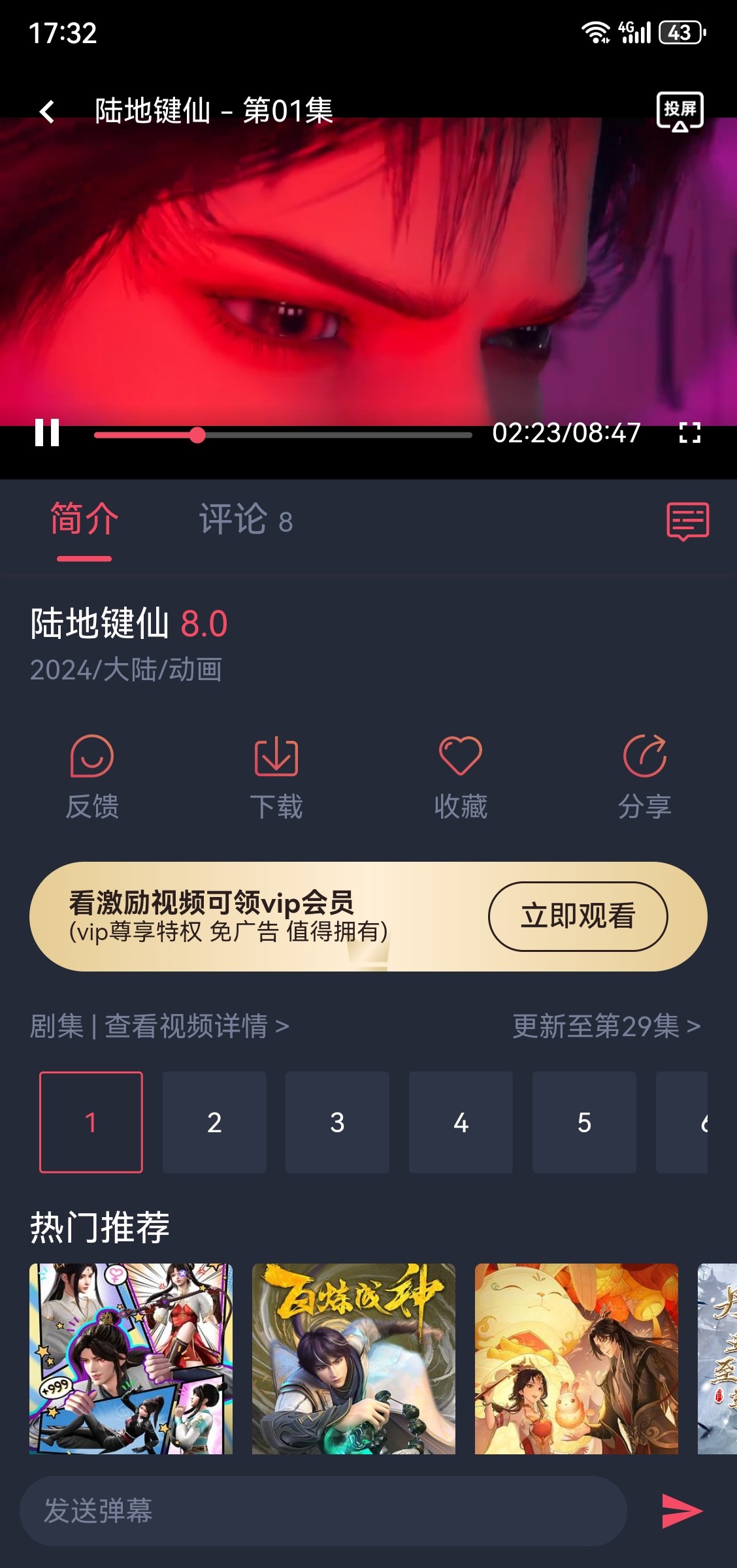Cast video with the 投屏 icon
The height and width of the screenshot is (1568, 737).
pos(680,111)
